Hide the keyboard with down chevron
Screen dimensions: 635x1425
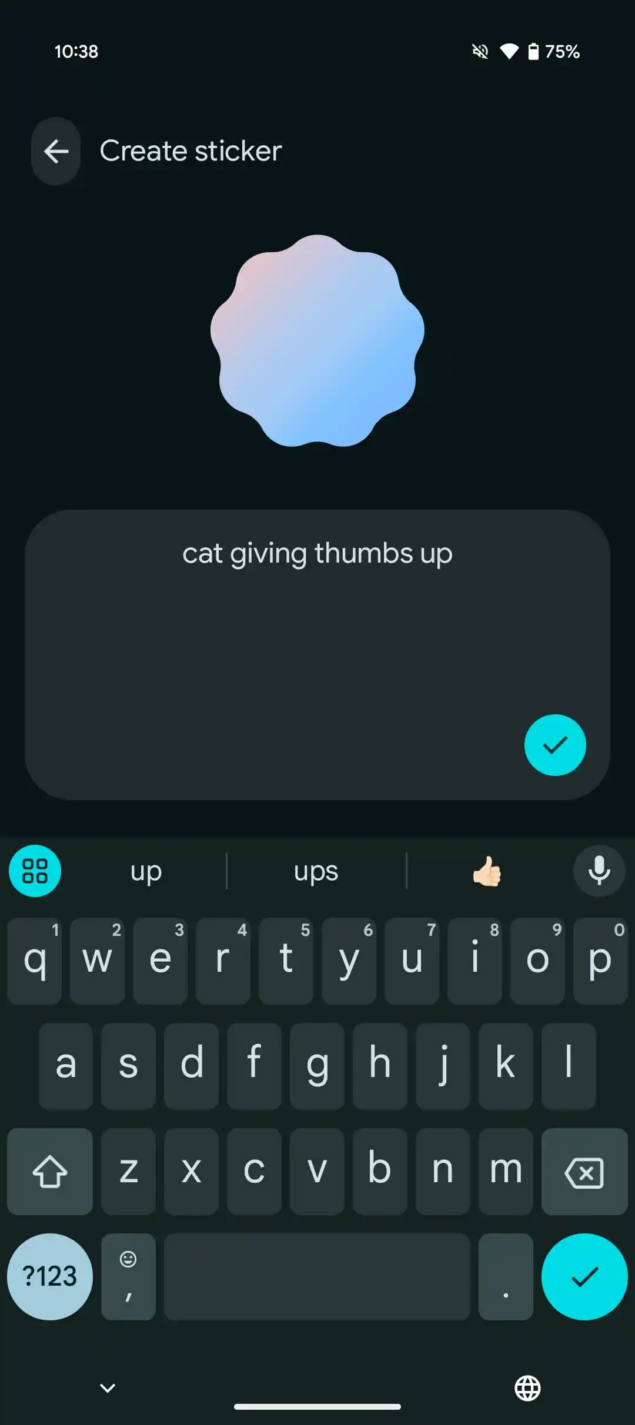tap(108, 1387)
